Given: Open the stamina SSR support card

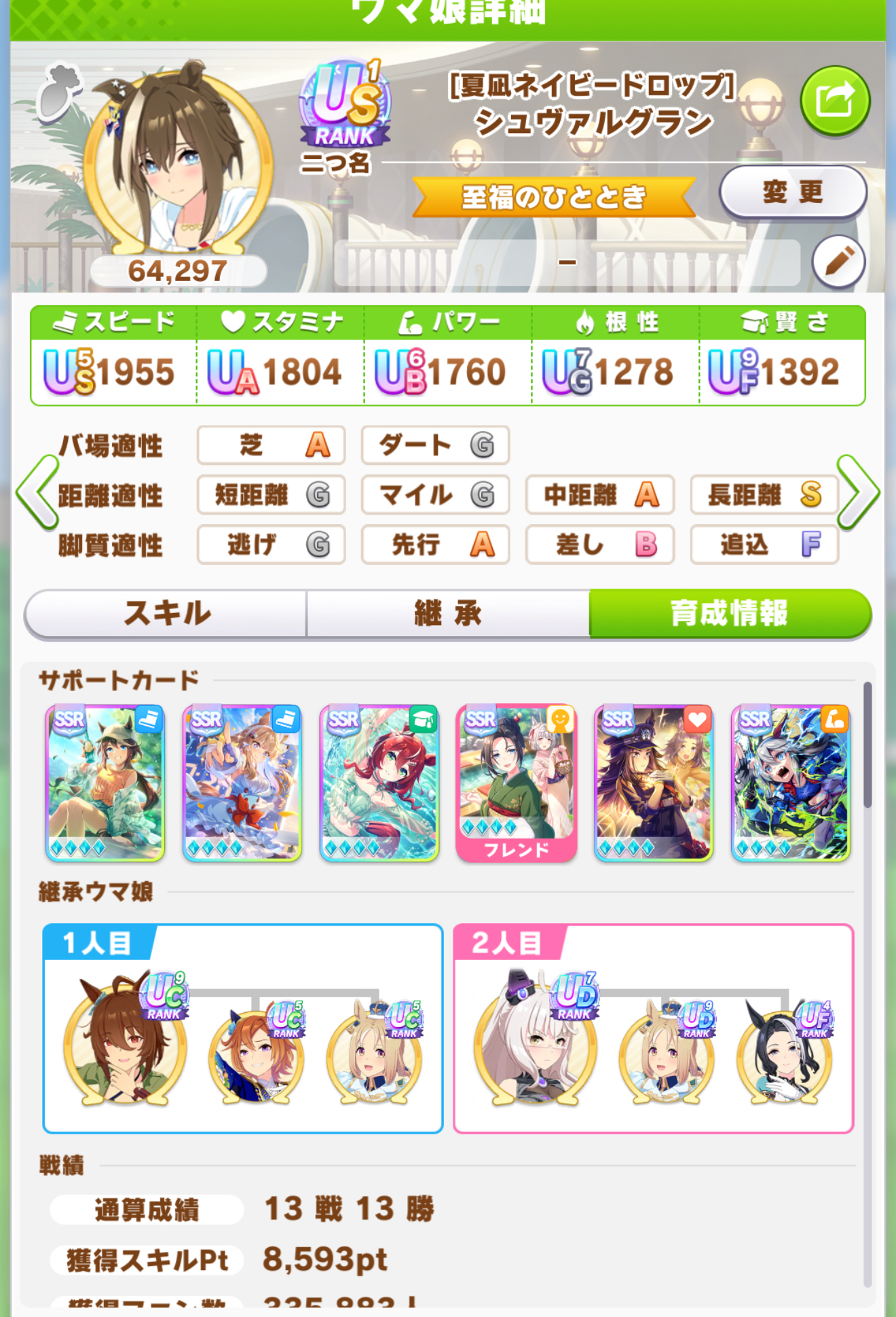Looking at the screenshot, I should [x=654, y=783].
